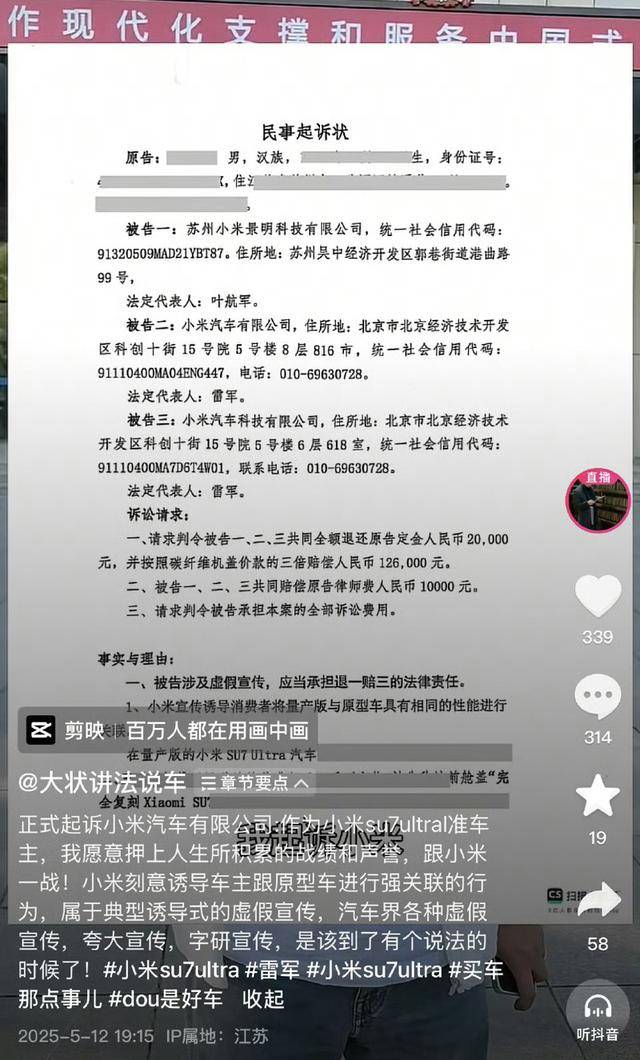Like this video

click(598, 596)
